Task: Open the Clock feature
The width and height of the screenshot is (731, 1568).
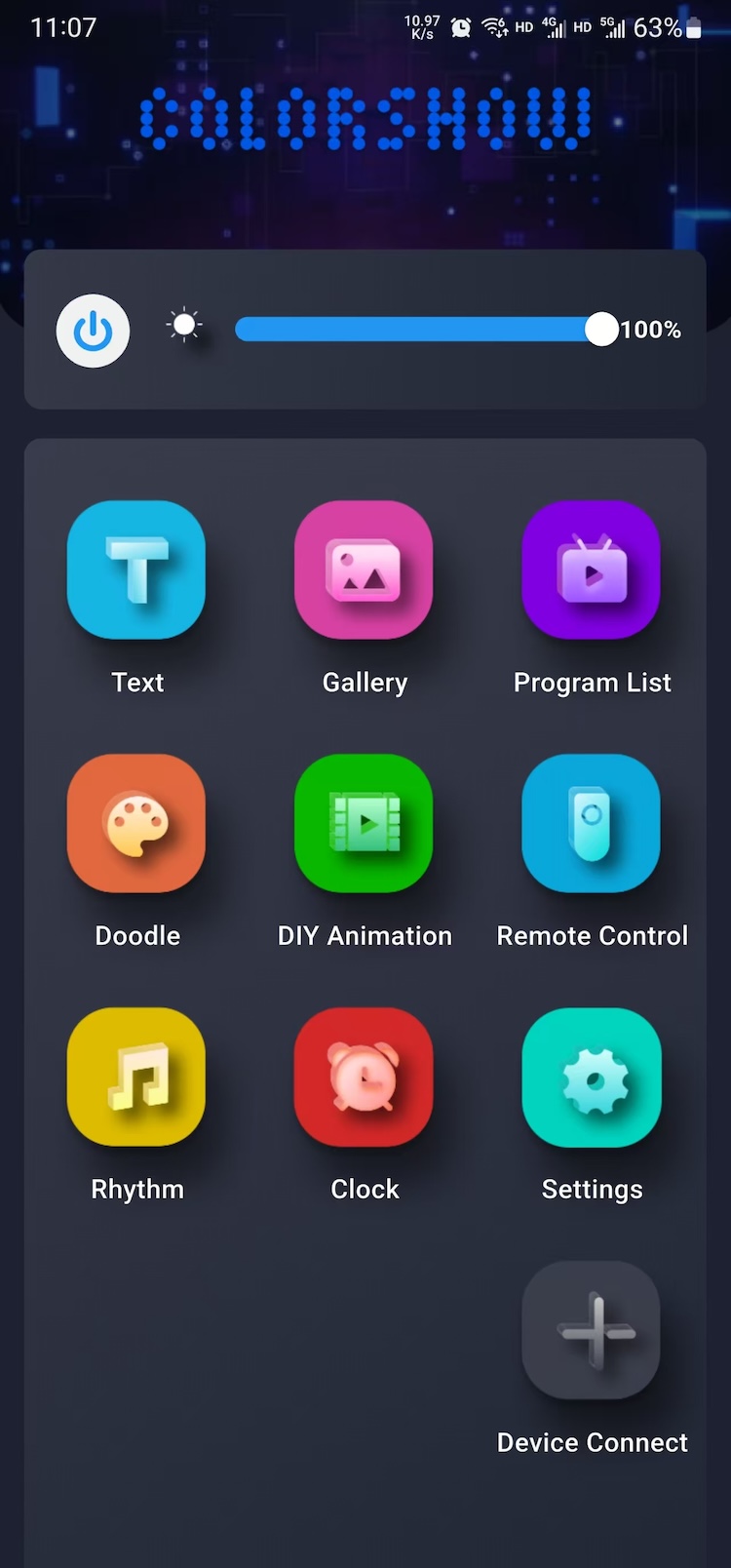Action: click(365, 1078)
